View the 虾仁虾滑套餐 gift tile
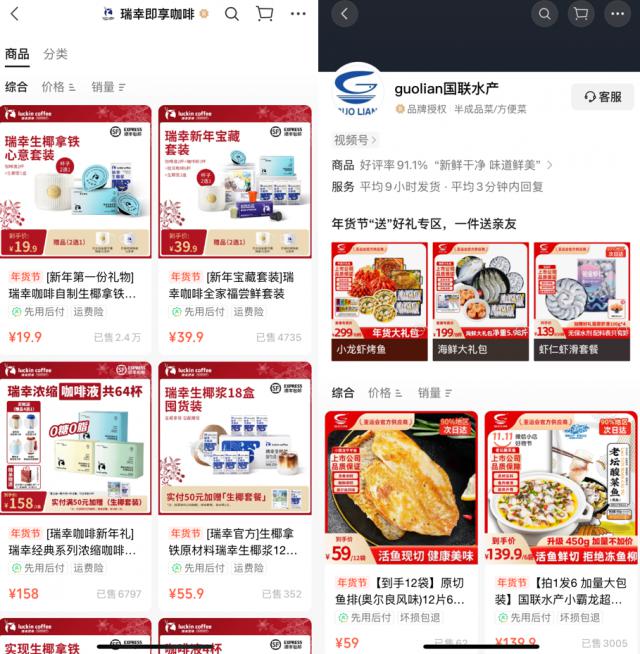640x654 pixels. coord(582,301)
